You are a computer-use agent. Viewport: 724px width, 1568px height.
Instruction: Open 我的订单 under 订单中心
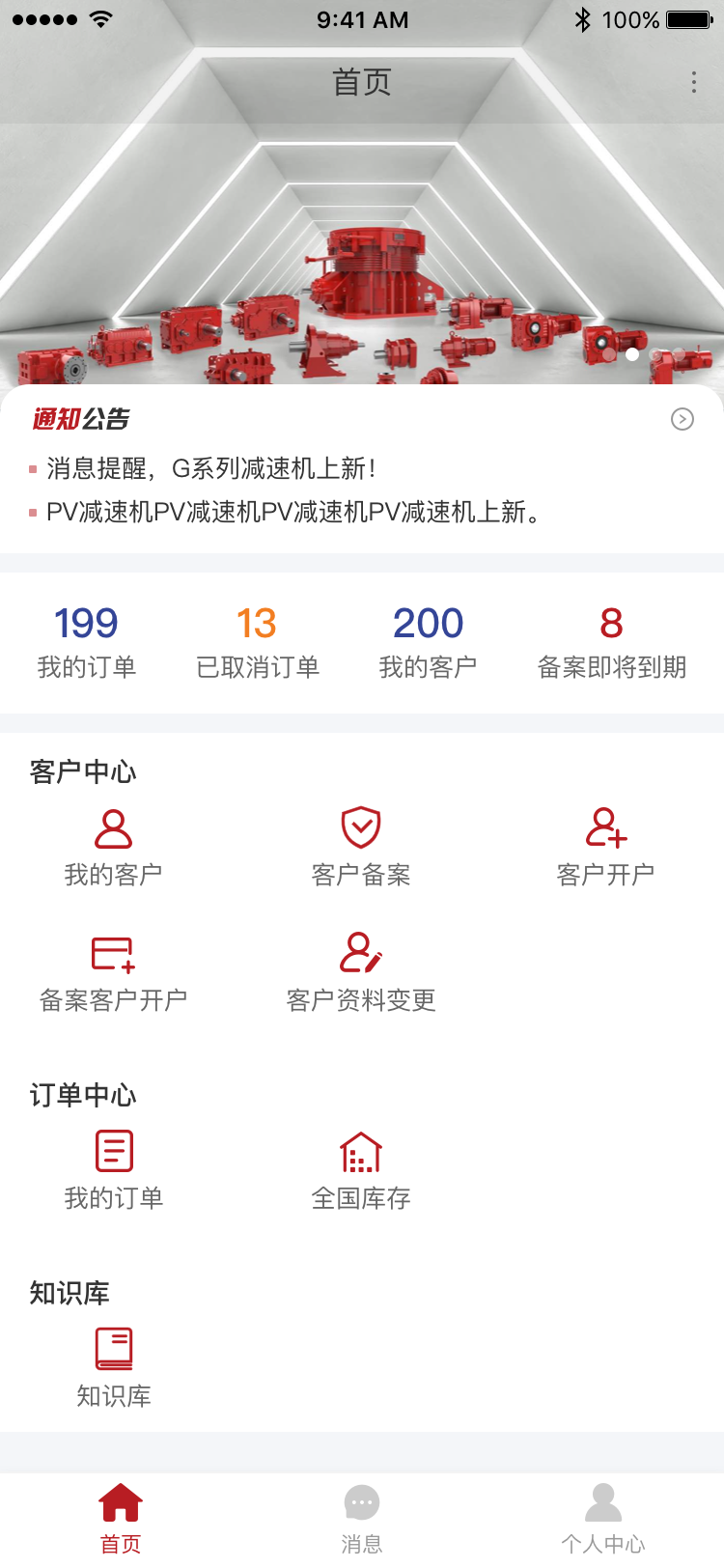(114, 1151)
